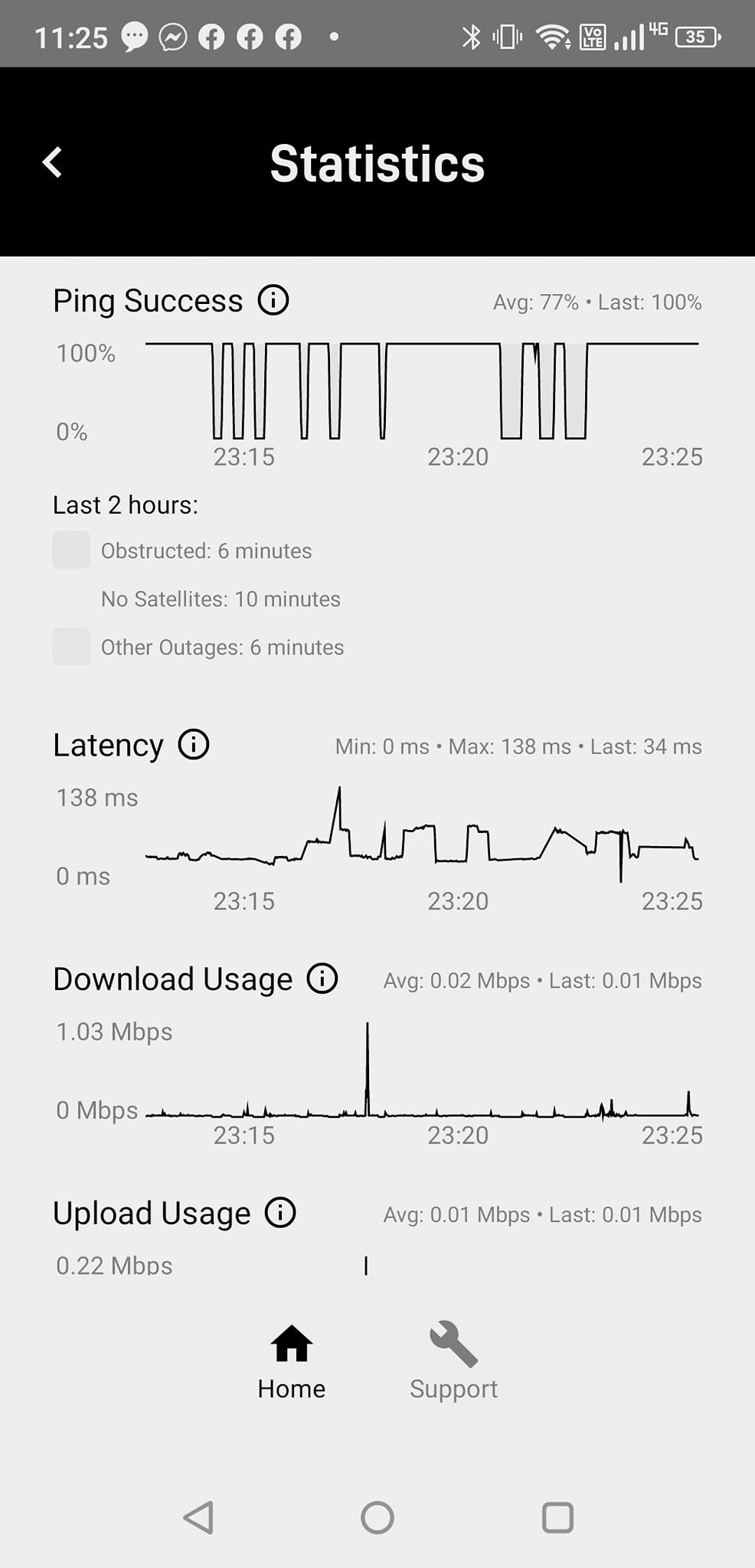Show info about Latency
755x1568 pixels.
tap(194, 744)
